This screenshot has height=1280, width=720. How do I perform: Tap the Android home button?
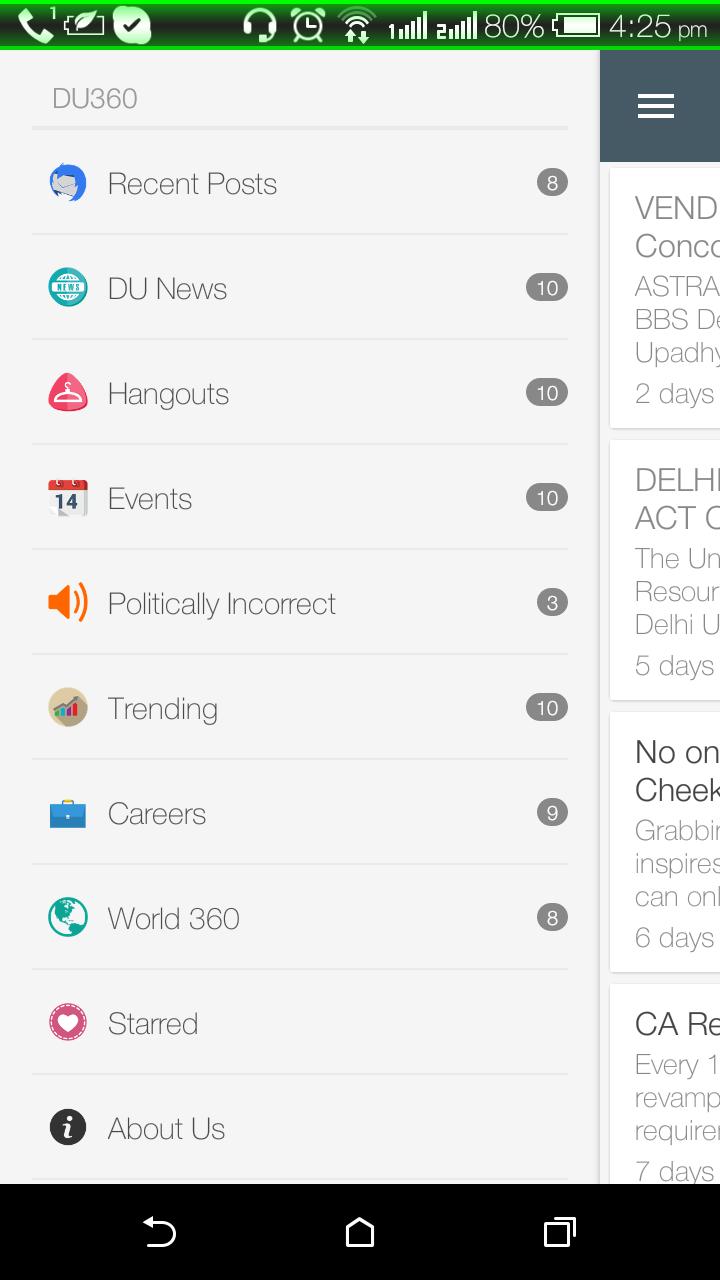coord(359,1233)
